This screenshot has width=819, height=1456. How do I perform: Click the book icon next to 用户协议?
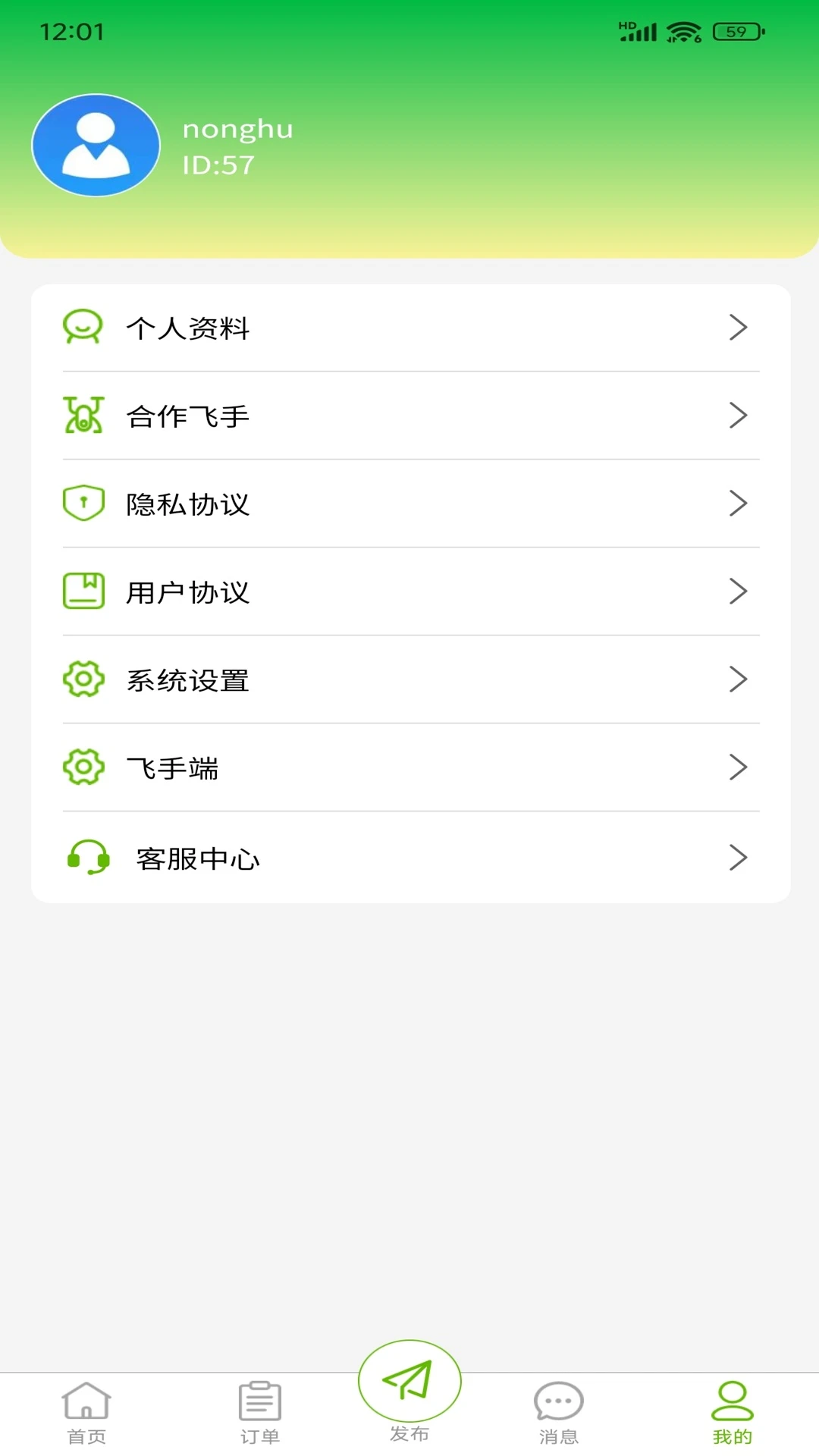pyautogui.click(x=83, y=591)
